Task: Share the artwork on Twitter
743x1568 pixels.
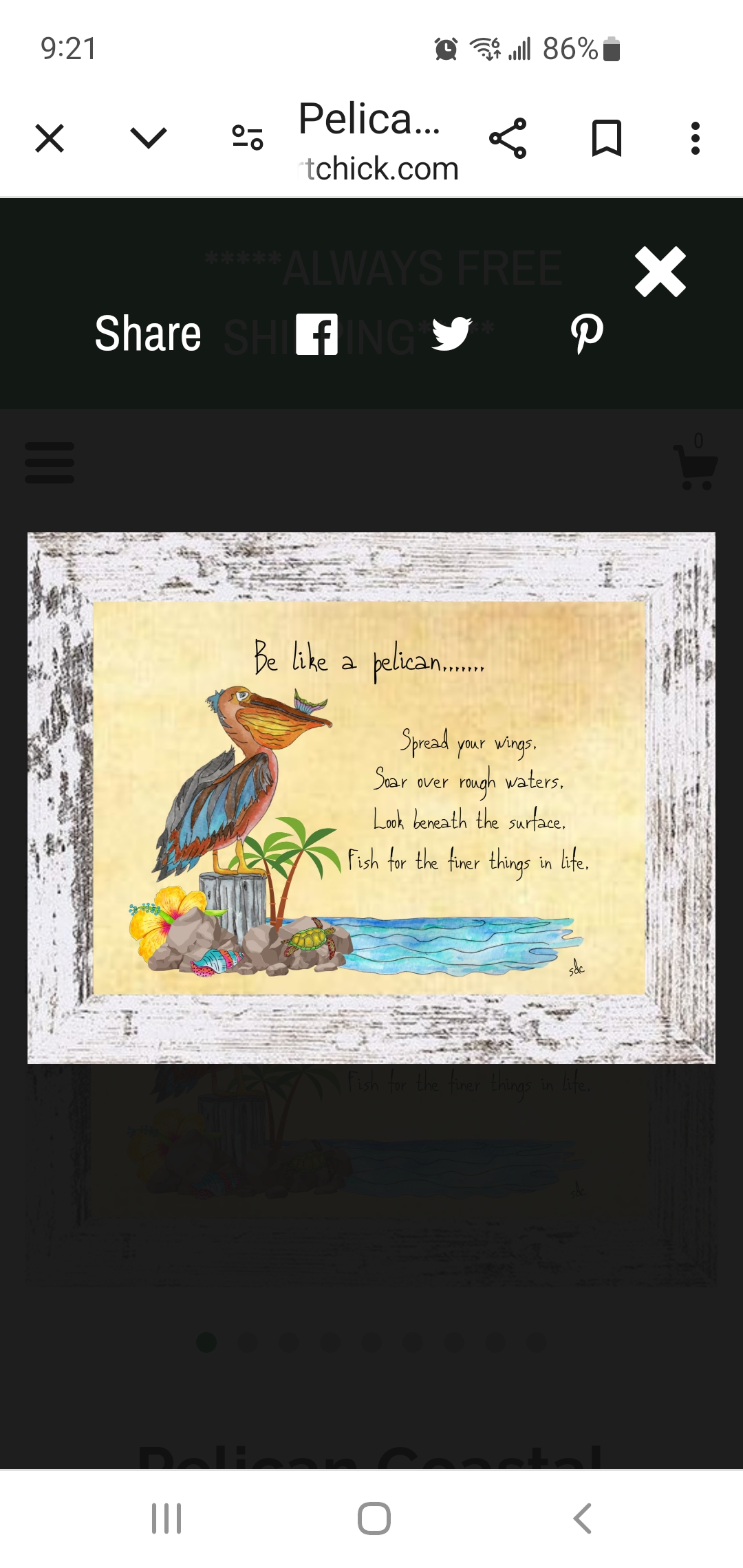Action: click(451, 334)
